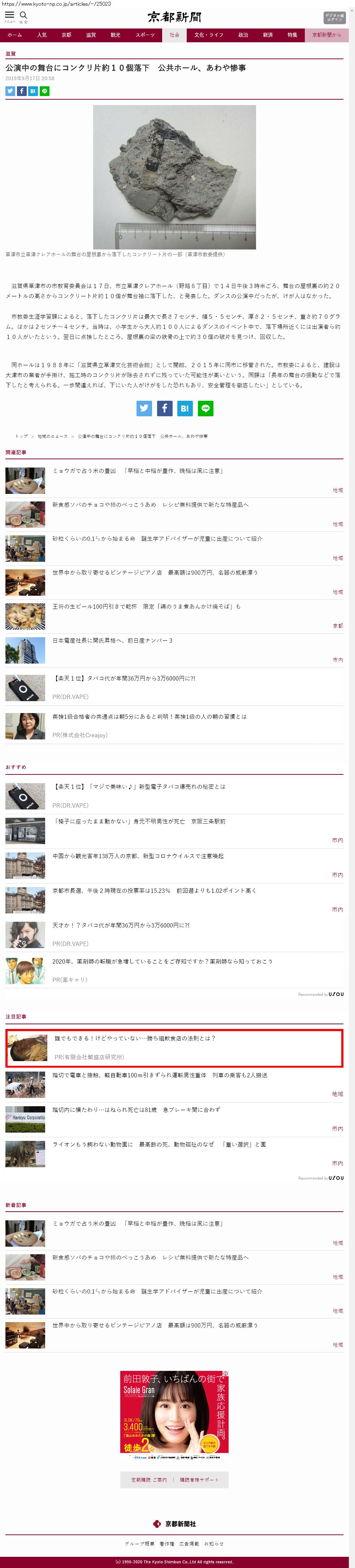Open the 王将の生ビール100円引き article
The width and height of the screenshot is (355, 1568).
pyautogui.click(x=146, y=607)
